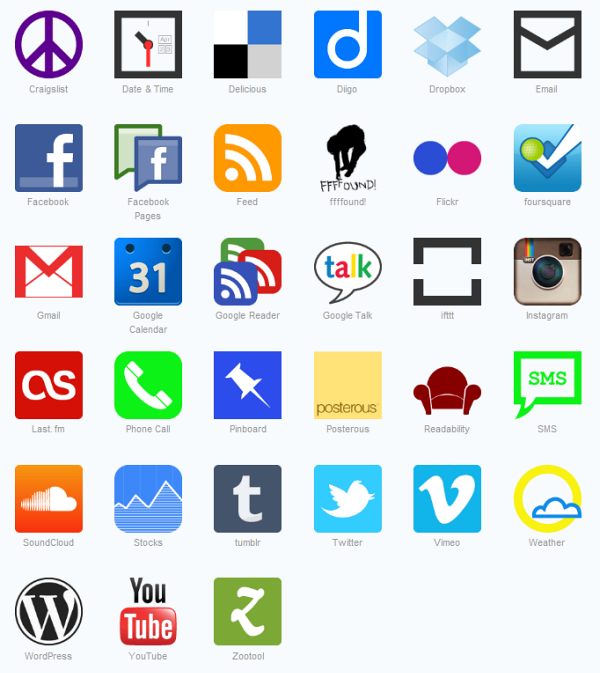This screenshot has height=673, width=600.
Task: Tap the Zootool channel
Action: pyautogui.click(x=247, y=612)
